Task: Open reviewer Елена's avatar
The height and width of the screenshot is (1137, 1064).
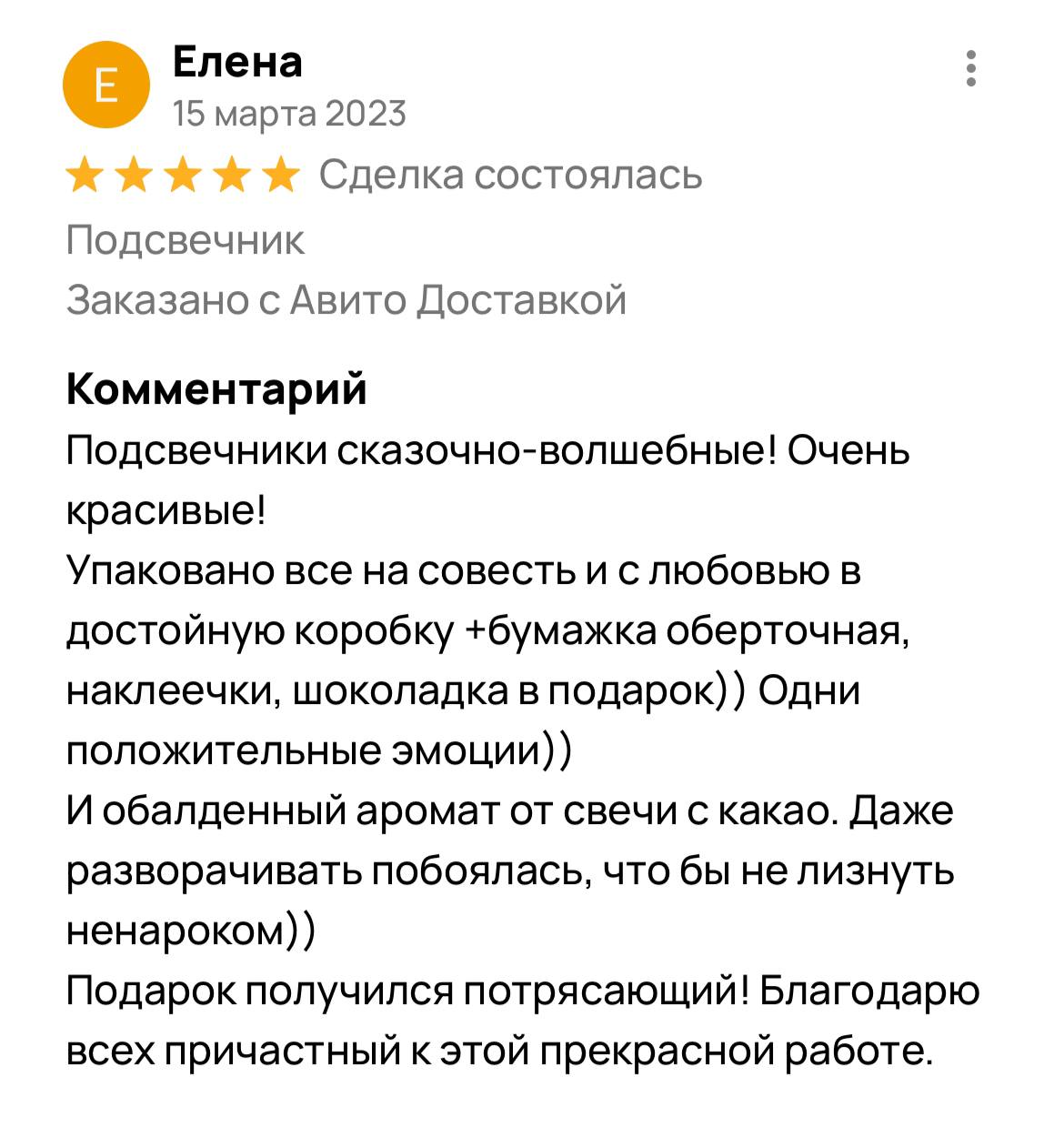Action: click(x=105, y=86)
